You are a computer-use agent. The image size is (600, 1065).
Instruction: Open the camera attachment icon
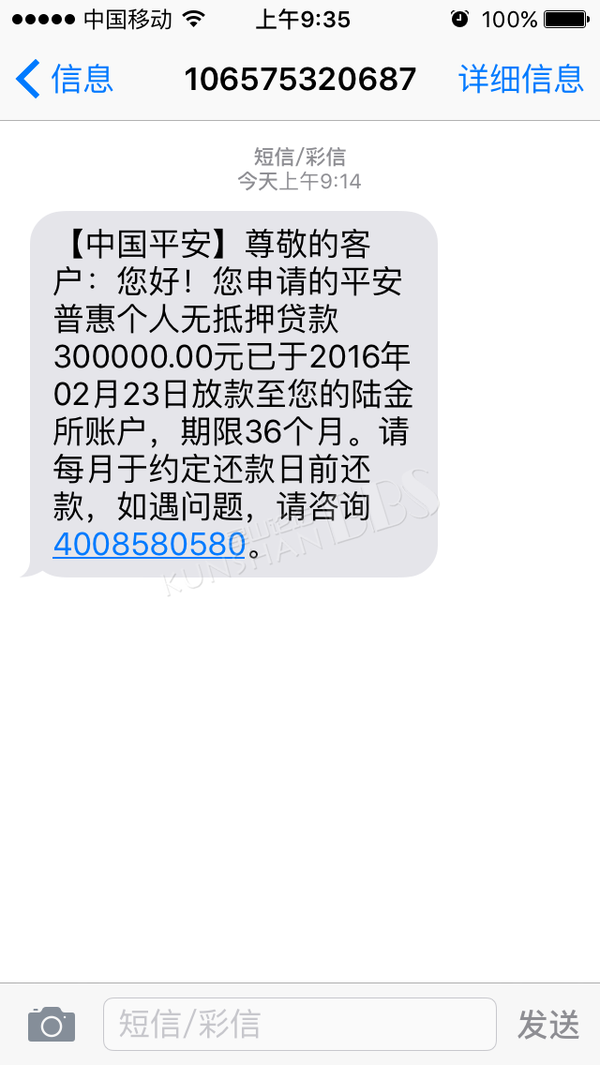pos(52,1025)
